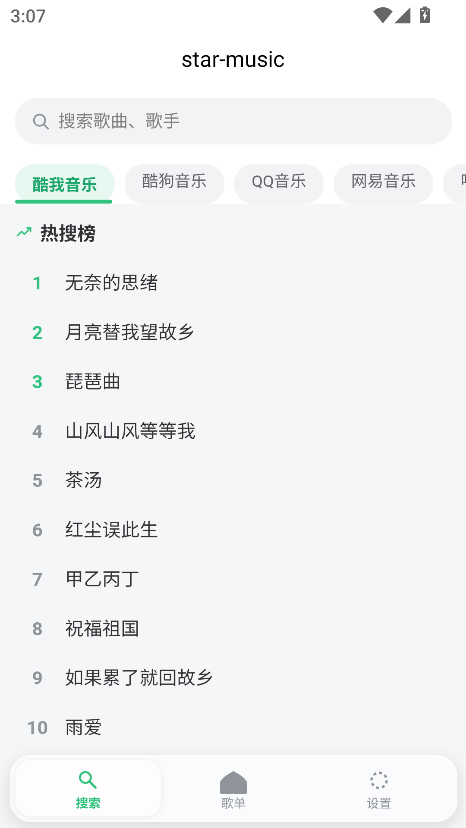Open hot search 山风山风等等我
The image size is (466, 828).
point(233,431)
